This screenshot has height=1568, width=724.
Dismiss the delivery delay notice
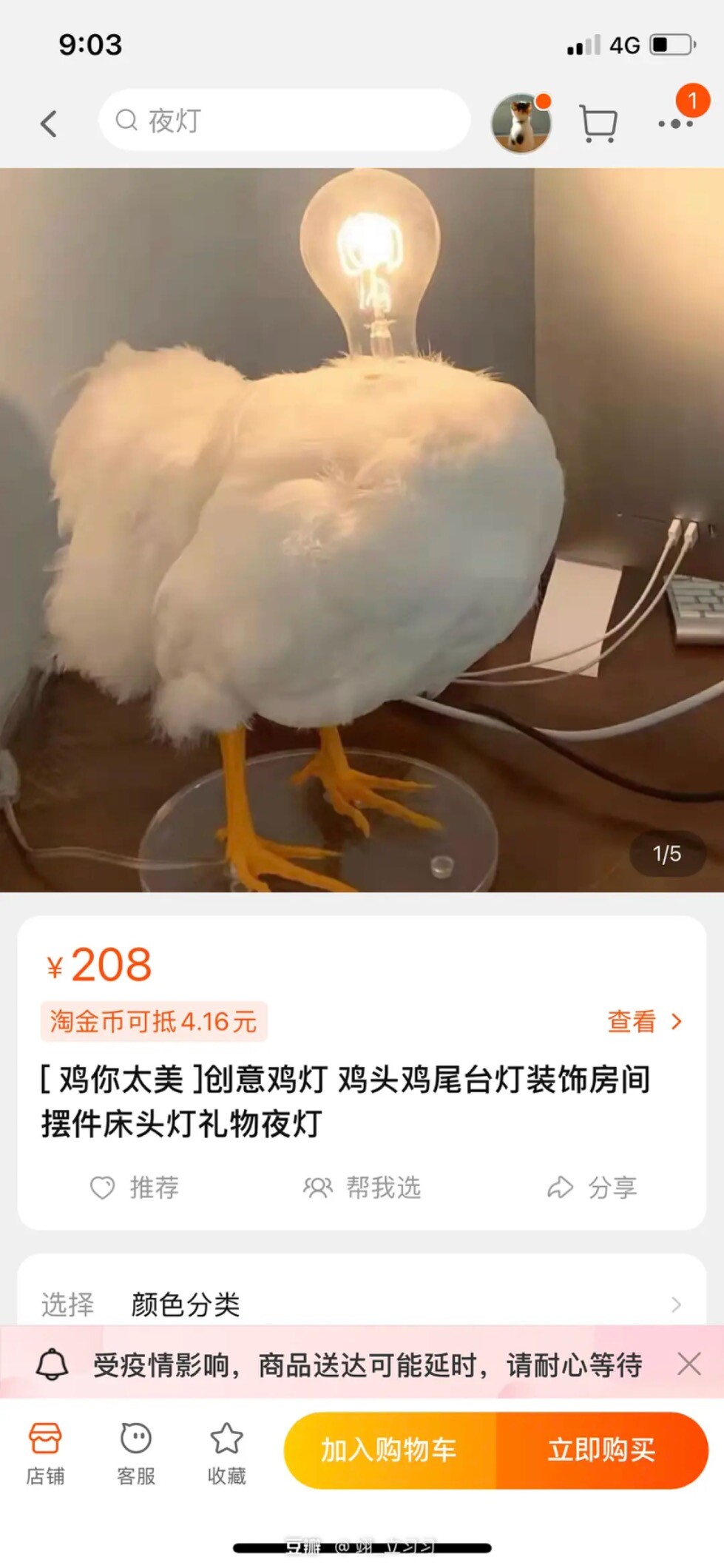pos(689,1364)
